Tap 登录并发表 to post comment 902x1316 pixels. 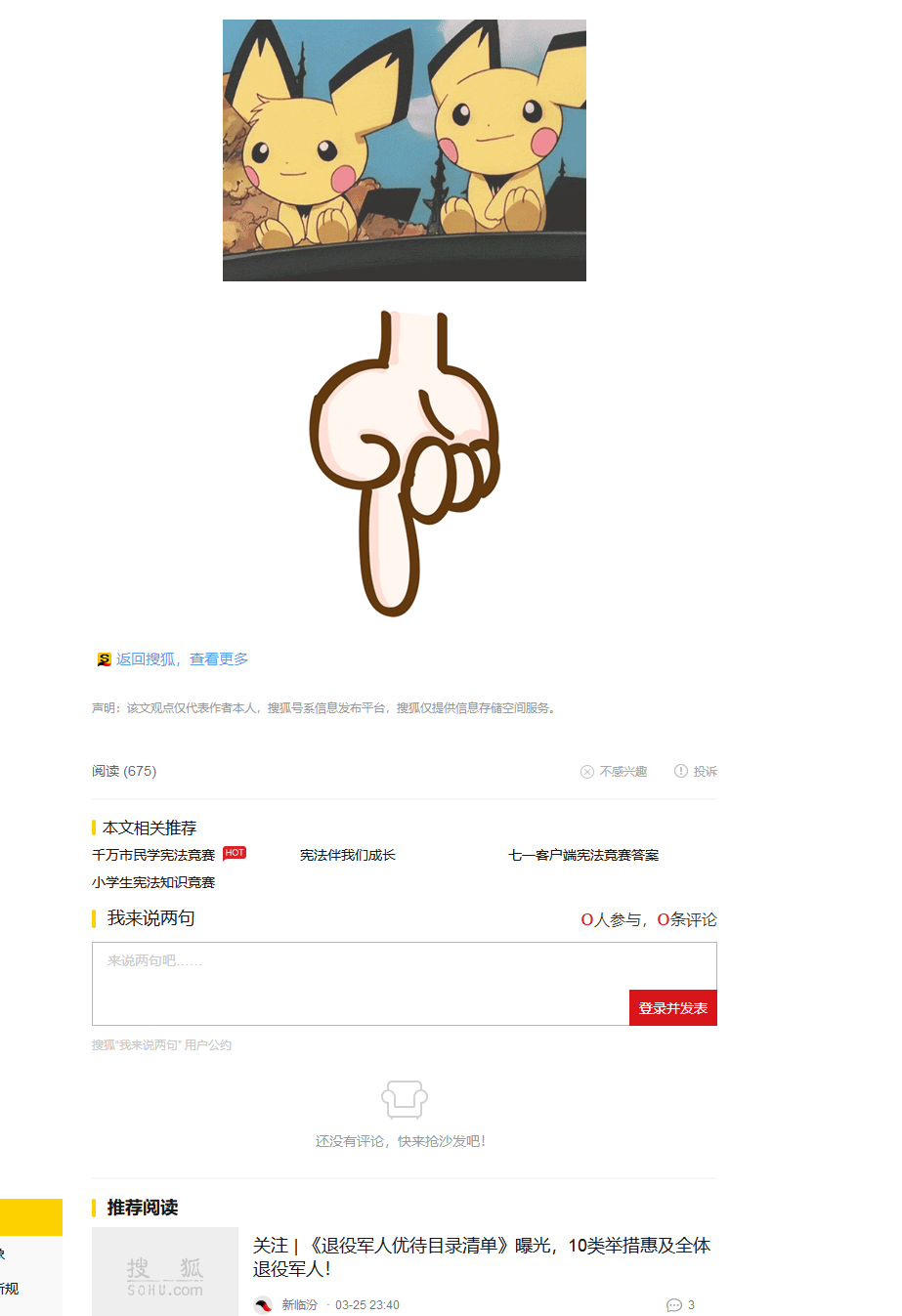click(672, 1008)
